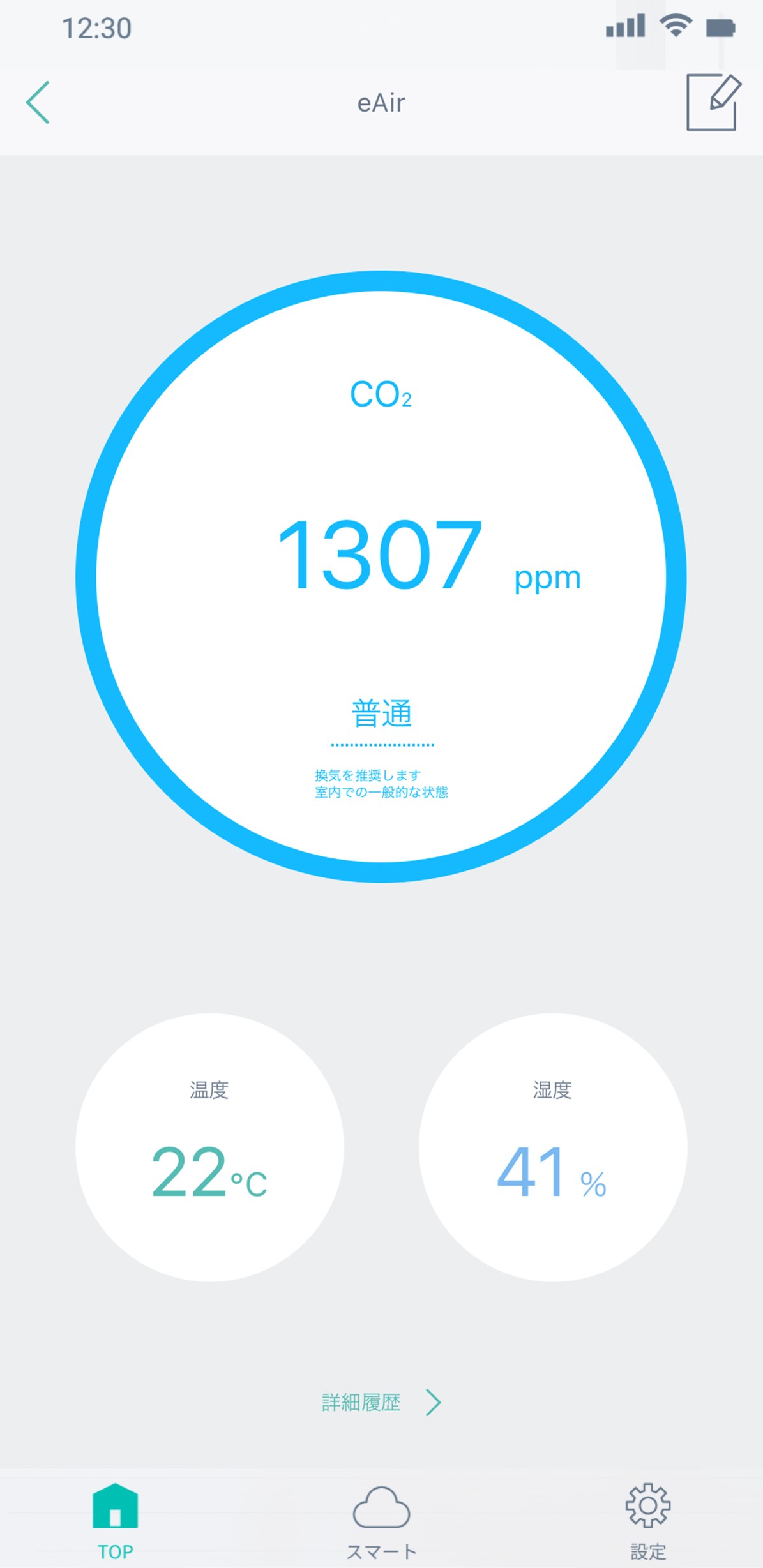Go back with the top-left arrow
This screenshot has width=763, height=1568.
pos(38,102)
